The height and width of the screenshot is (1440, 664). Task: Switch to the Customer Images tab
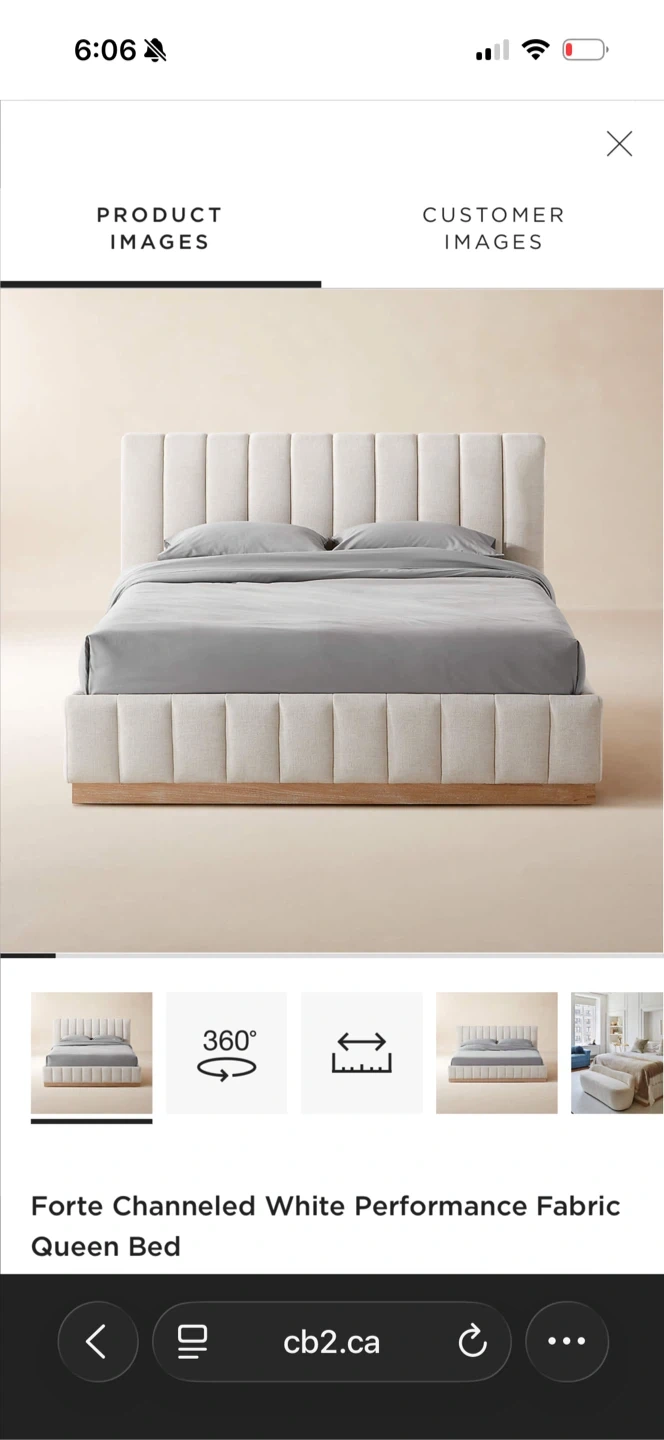click(493, 228)
